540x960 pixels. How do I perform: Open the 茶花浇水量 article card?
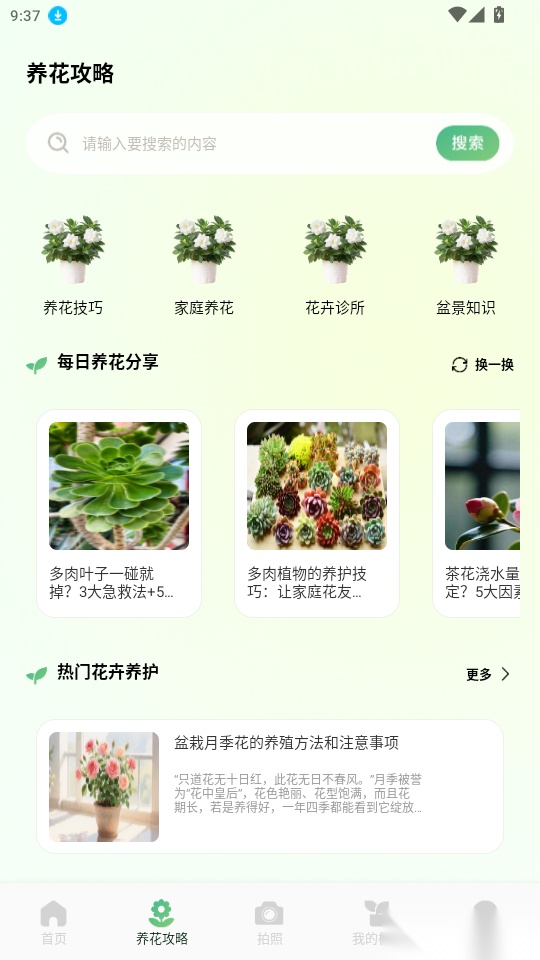pyautogui.click(x=476, y=513)
